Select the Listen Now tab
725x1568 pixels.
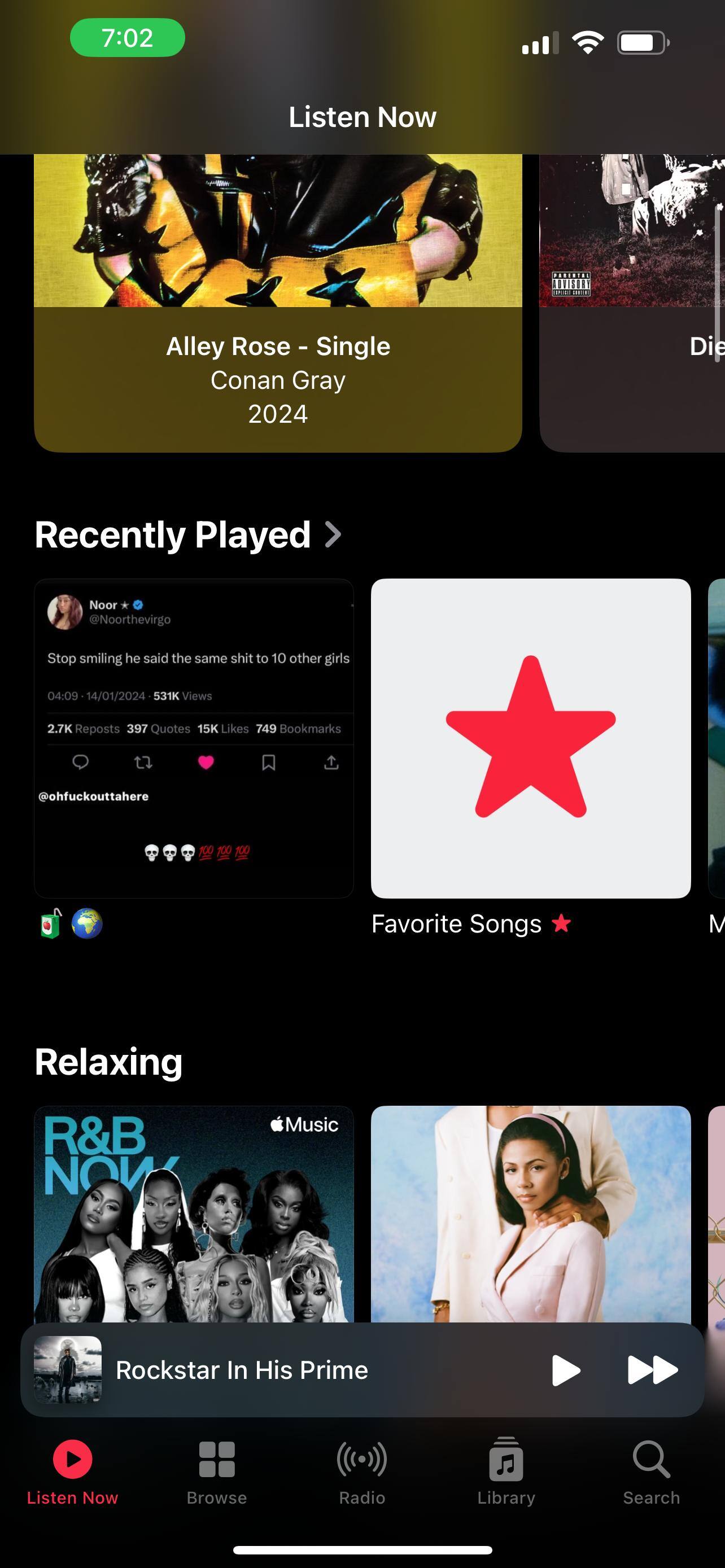point(72,1471)
